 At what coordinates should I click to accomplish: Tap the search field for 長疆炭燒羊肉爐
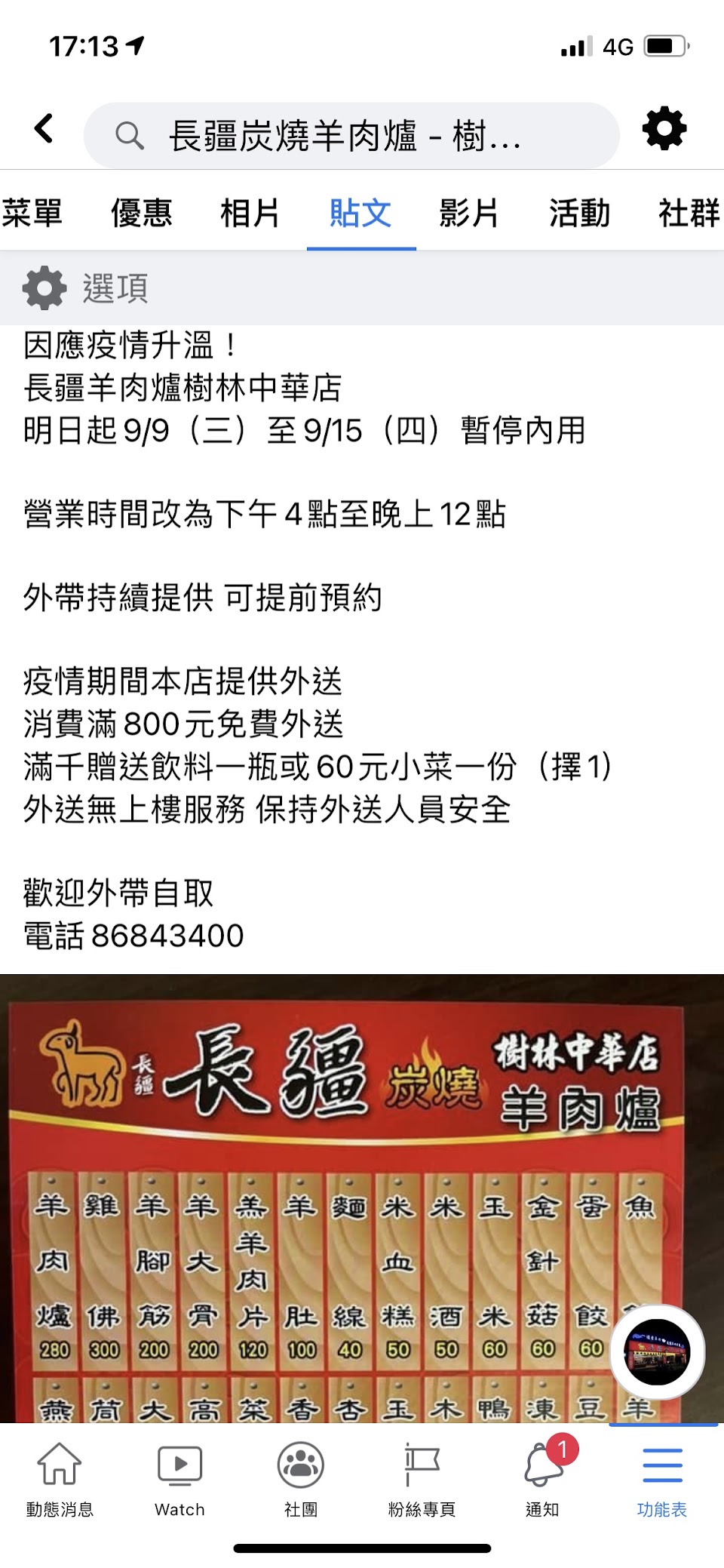(351, 136)
